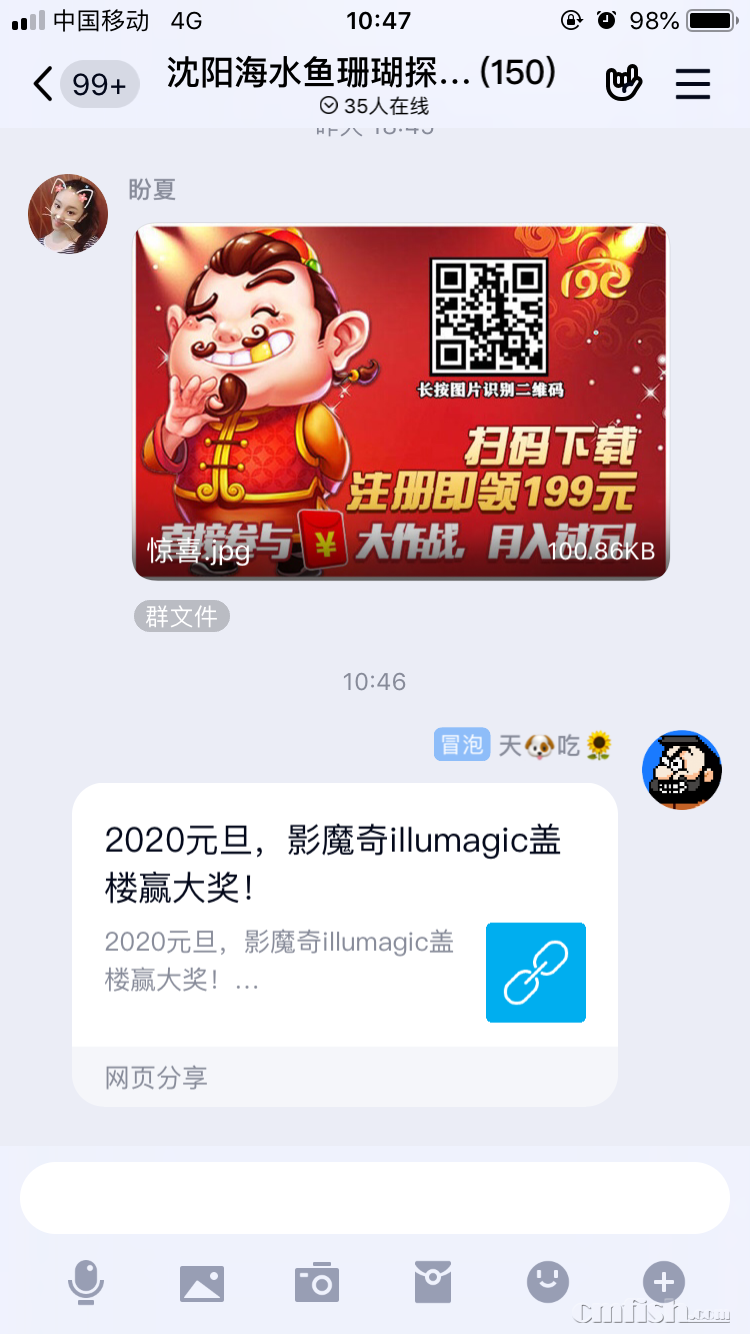Open the emoji panel
Viewport: 750px width, 1334px height.
(548, 1282)
